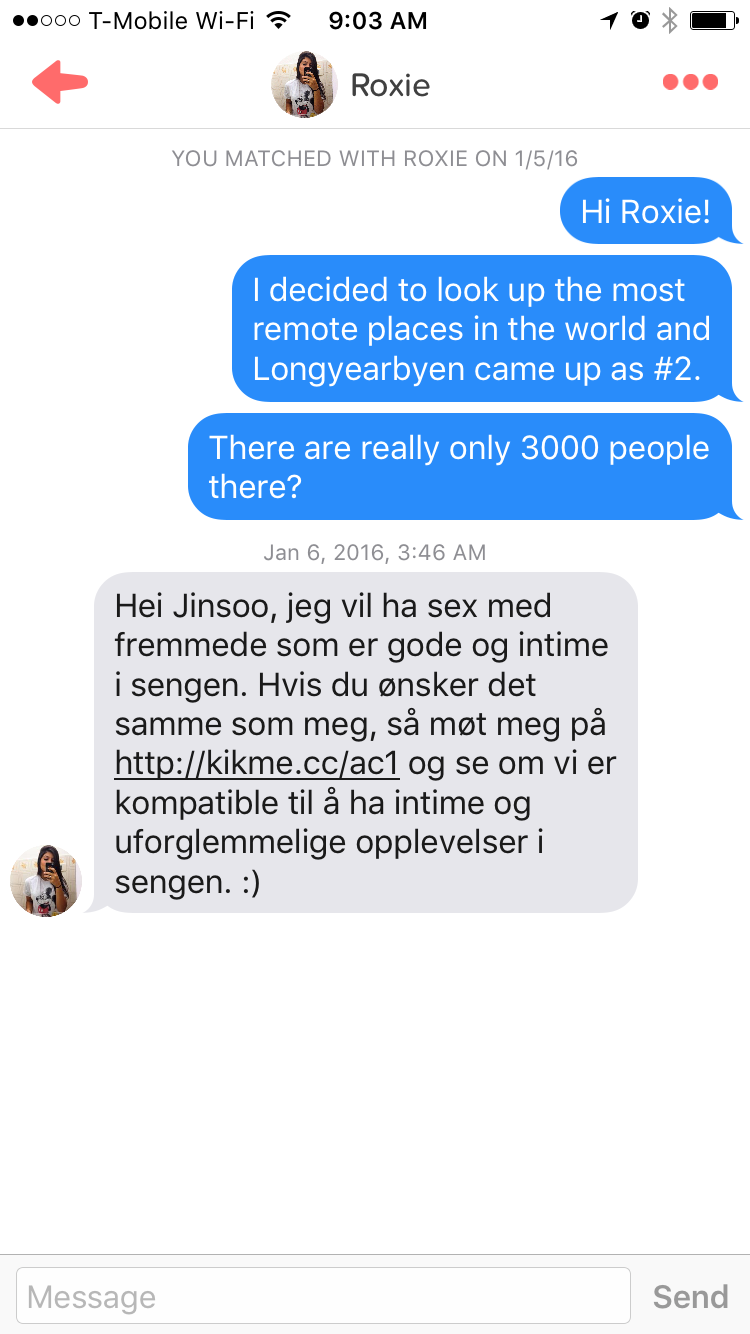Tap the Send button

690,1296
